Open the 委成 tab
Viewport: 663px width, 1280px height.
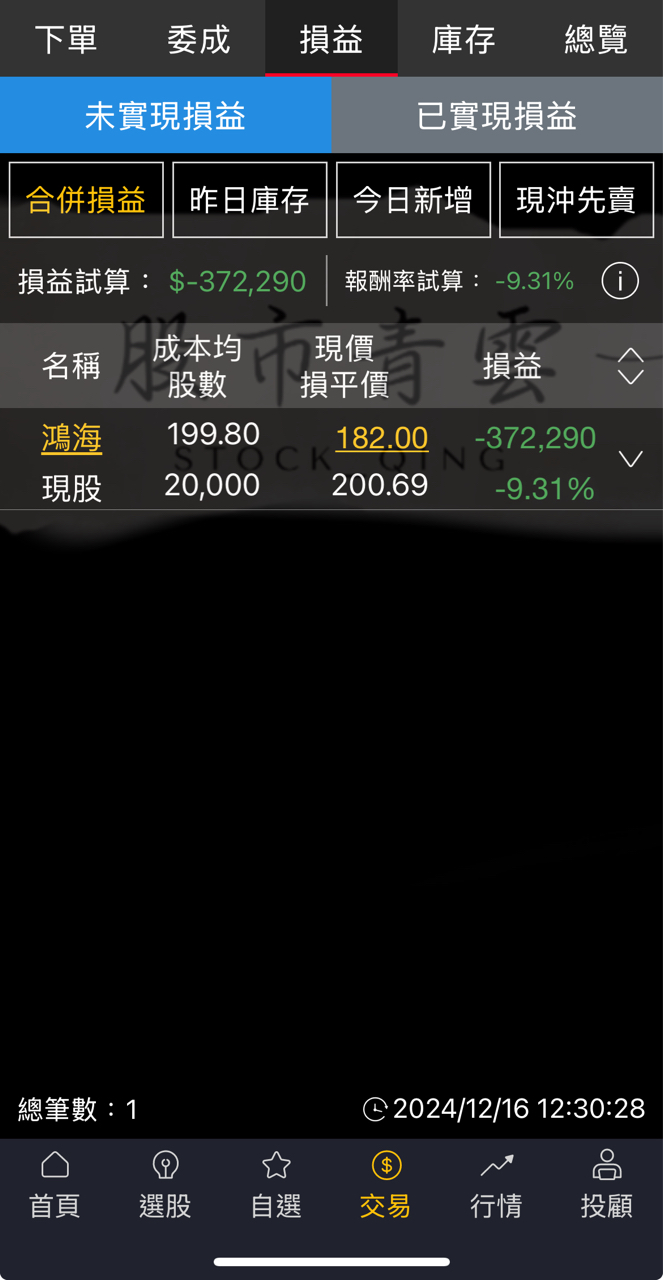198,40
